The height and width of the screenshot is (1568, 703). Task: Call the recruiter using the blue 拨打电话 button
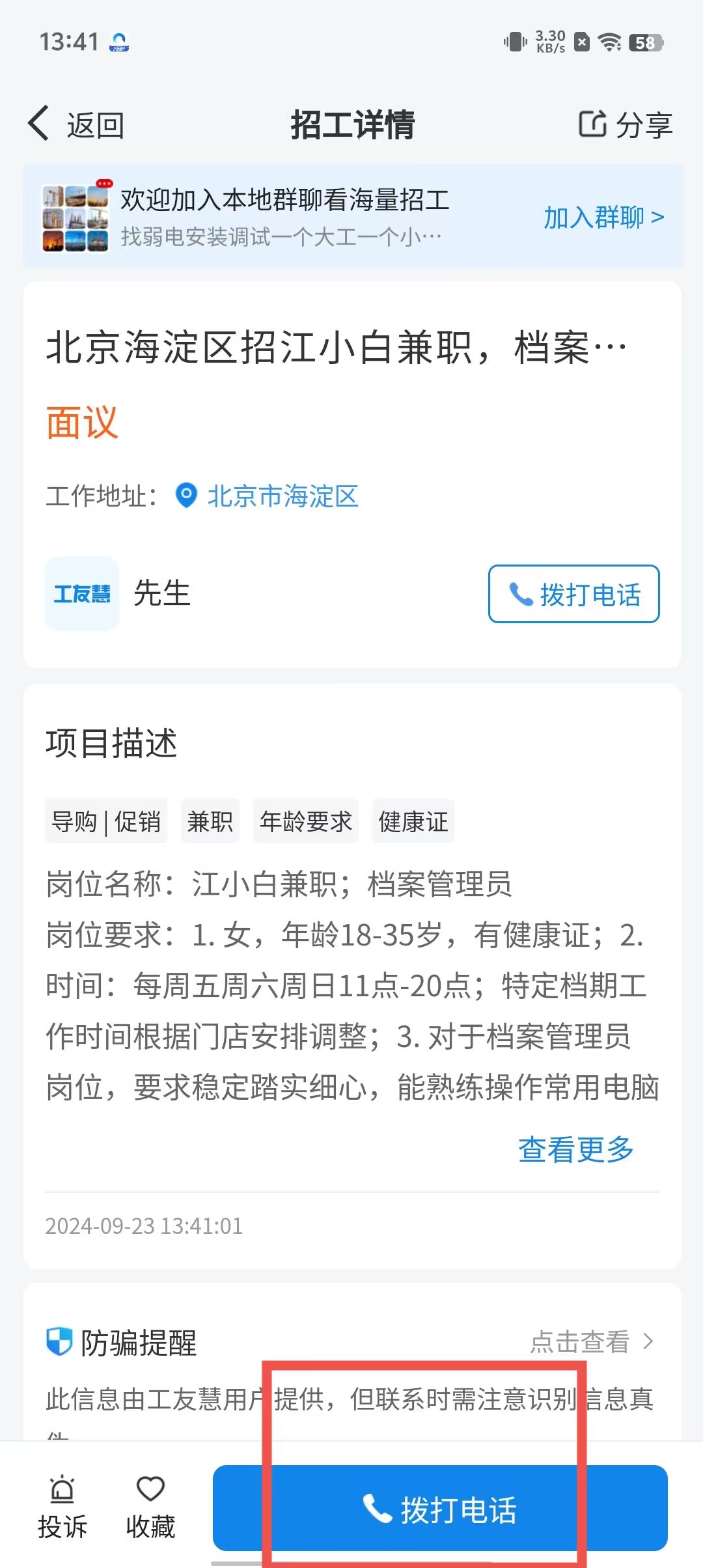[x=440, y=1509]
